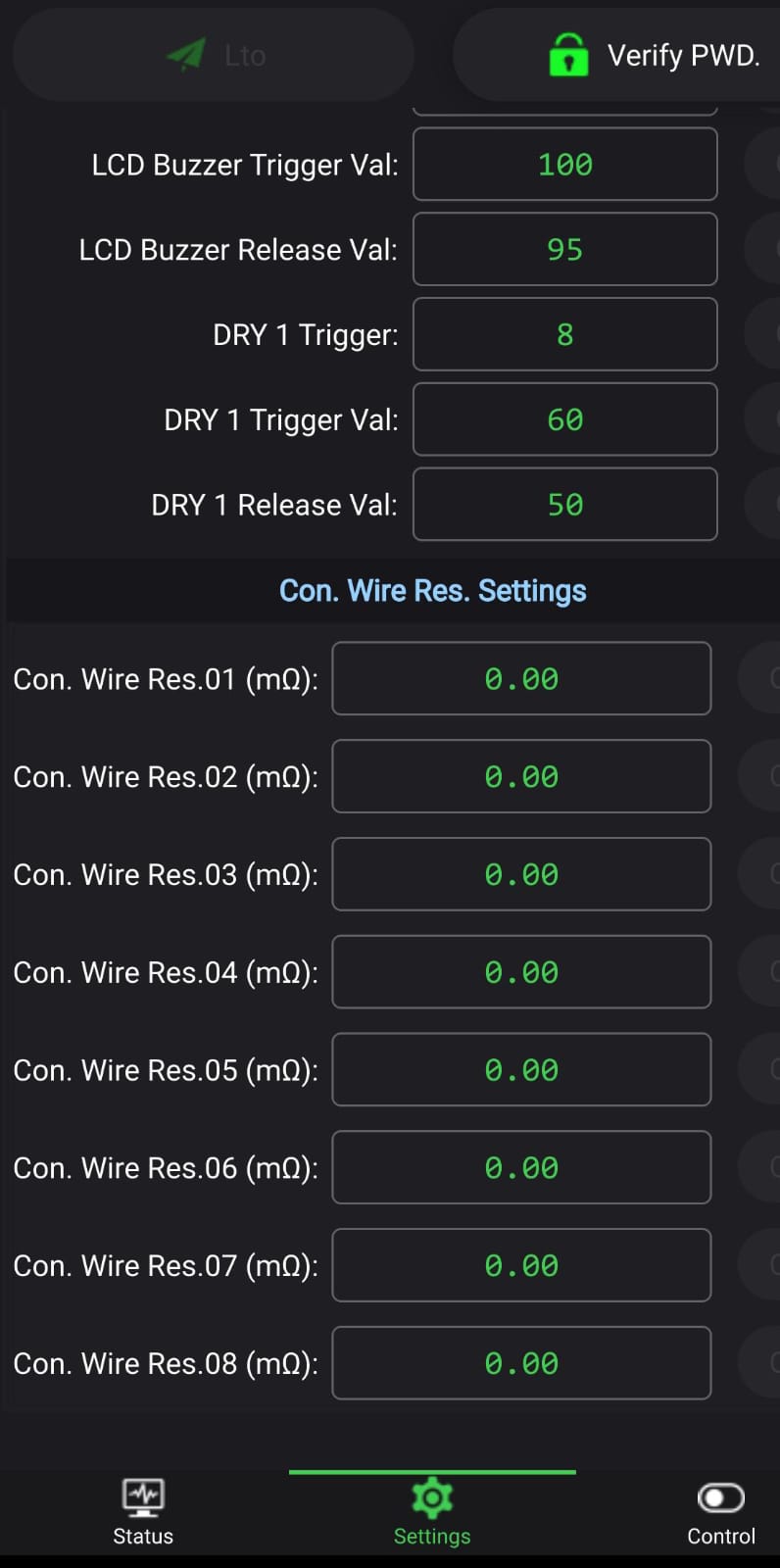Edit the Con. Wire Res.08 value

[521, 1363]
